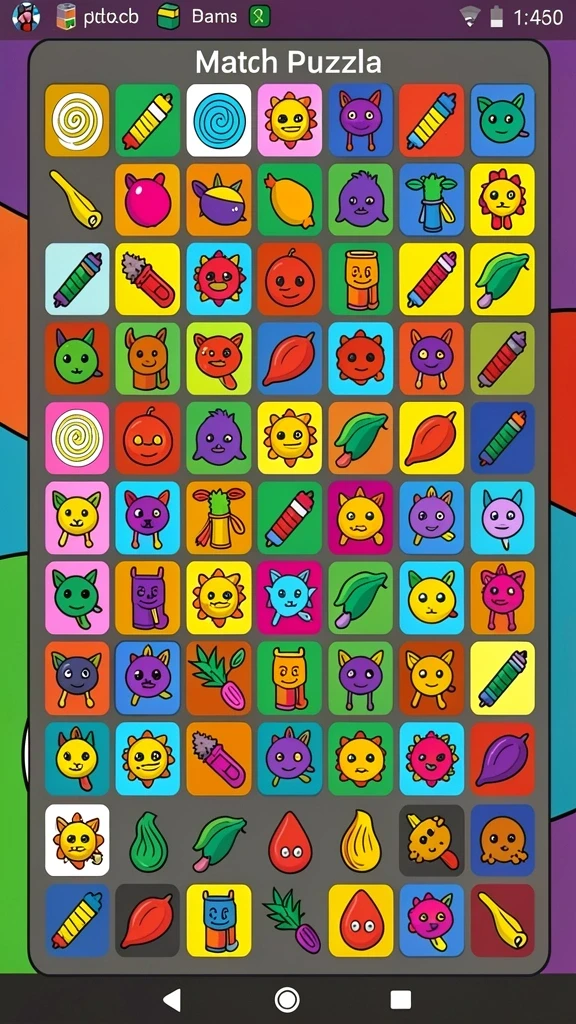This screenshot has width=576, height=1024.
Task: Select the blue spiky creature on magenta tile
Action: pyautogui.click(x=289, y=597)
